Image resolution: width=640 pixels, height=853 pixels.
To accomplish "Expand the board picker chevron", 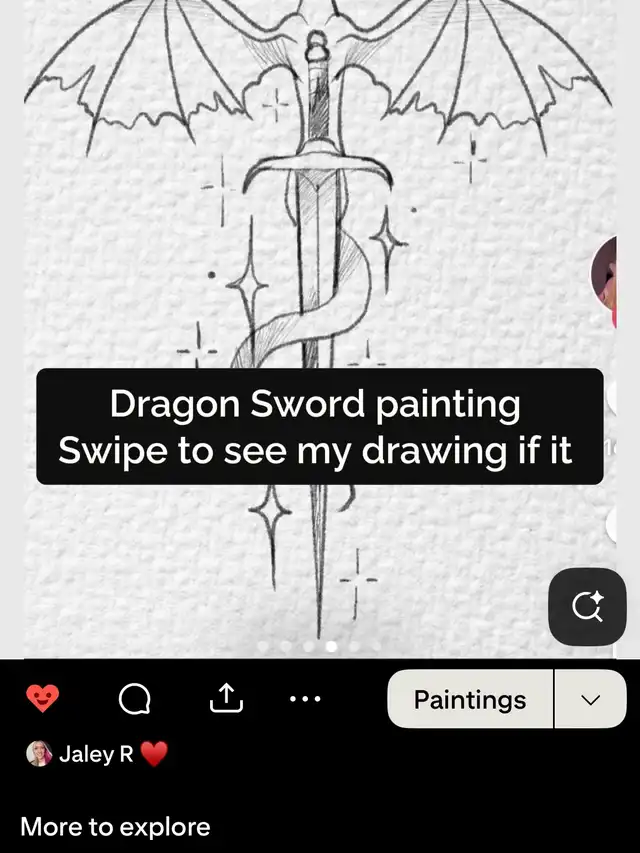I will click(x=590, y=699).
